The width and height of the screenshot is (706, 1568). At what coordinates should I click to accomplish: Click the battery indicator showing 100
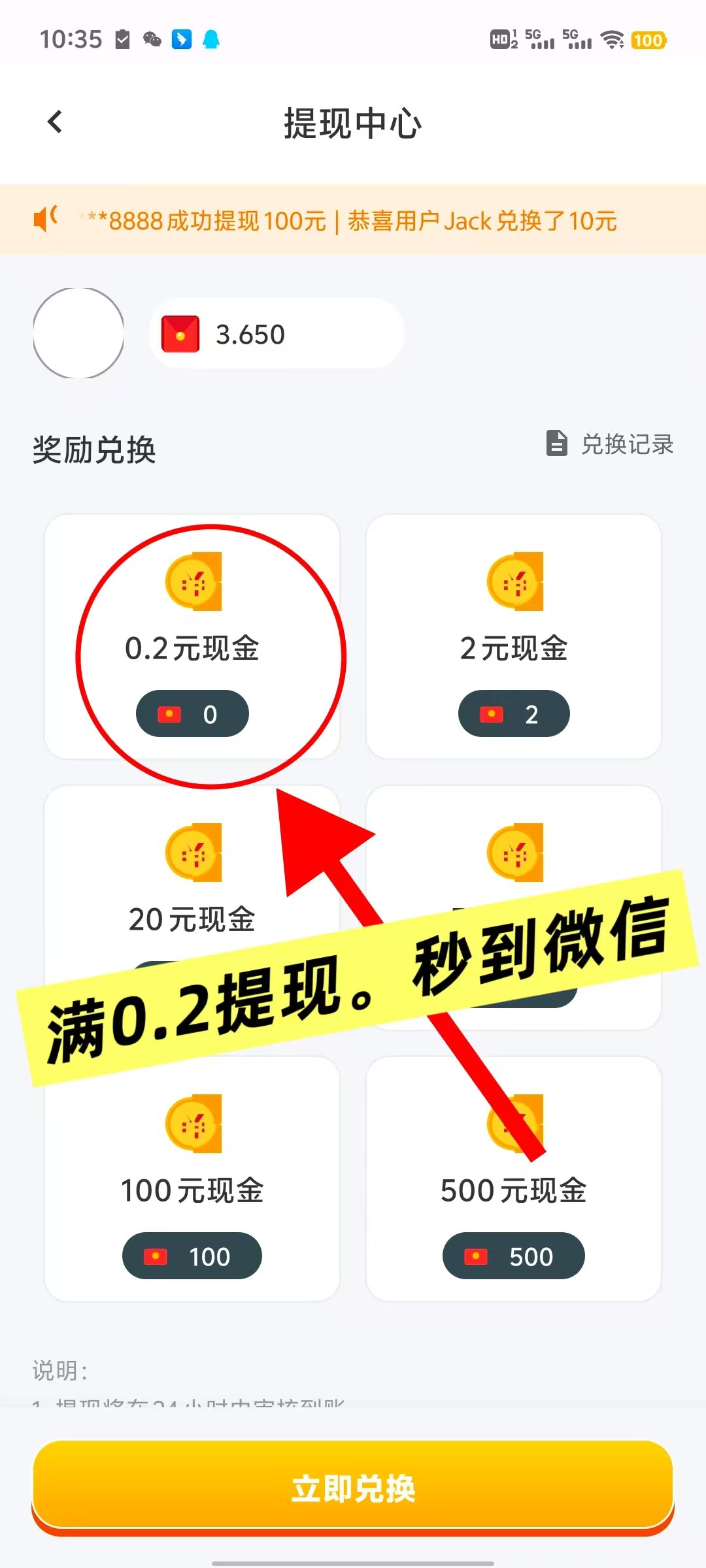(648, 41)
